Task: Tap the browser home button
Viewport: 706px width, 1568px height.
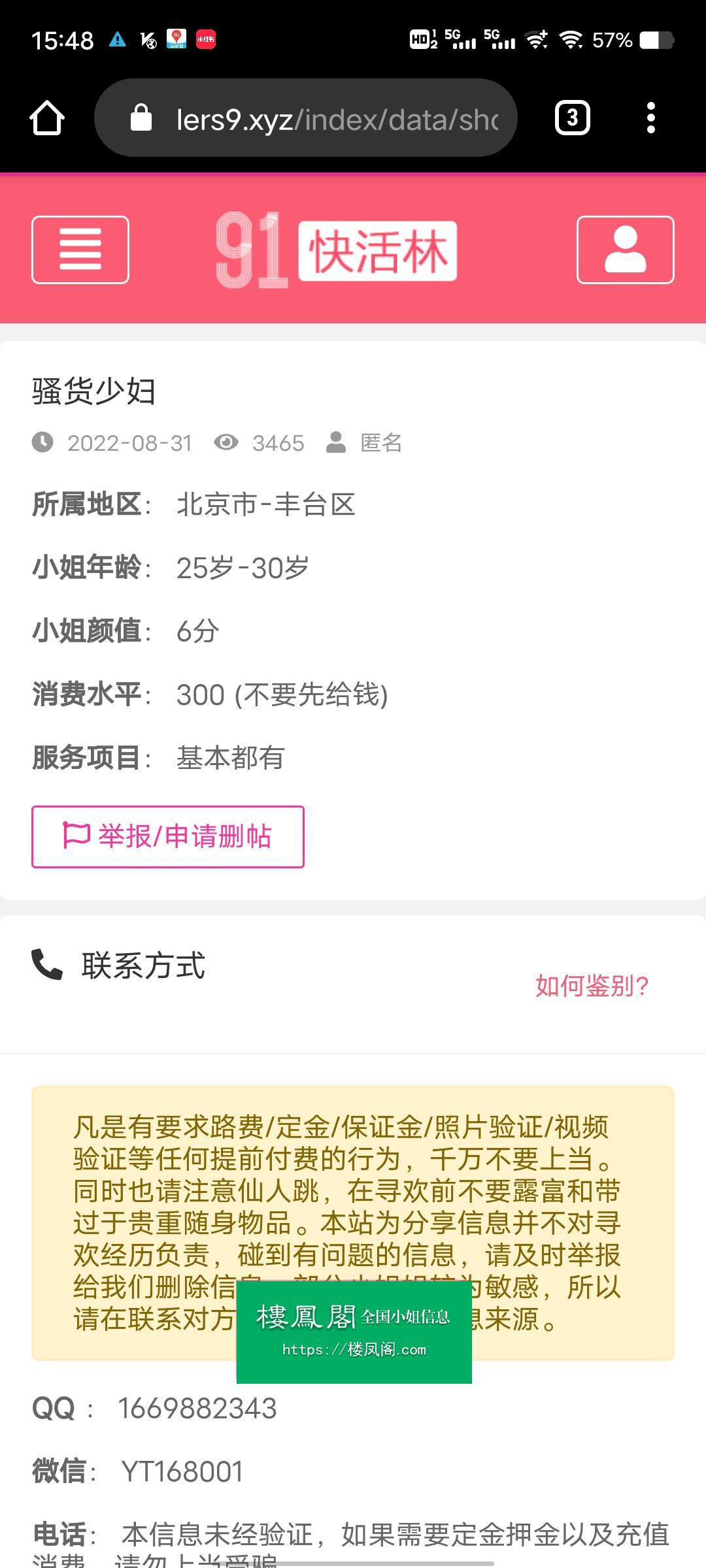Action: (x=47, y=118)
